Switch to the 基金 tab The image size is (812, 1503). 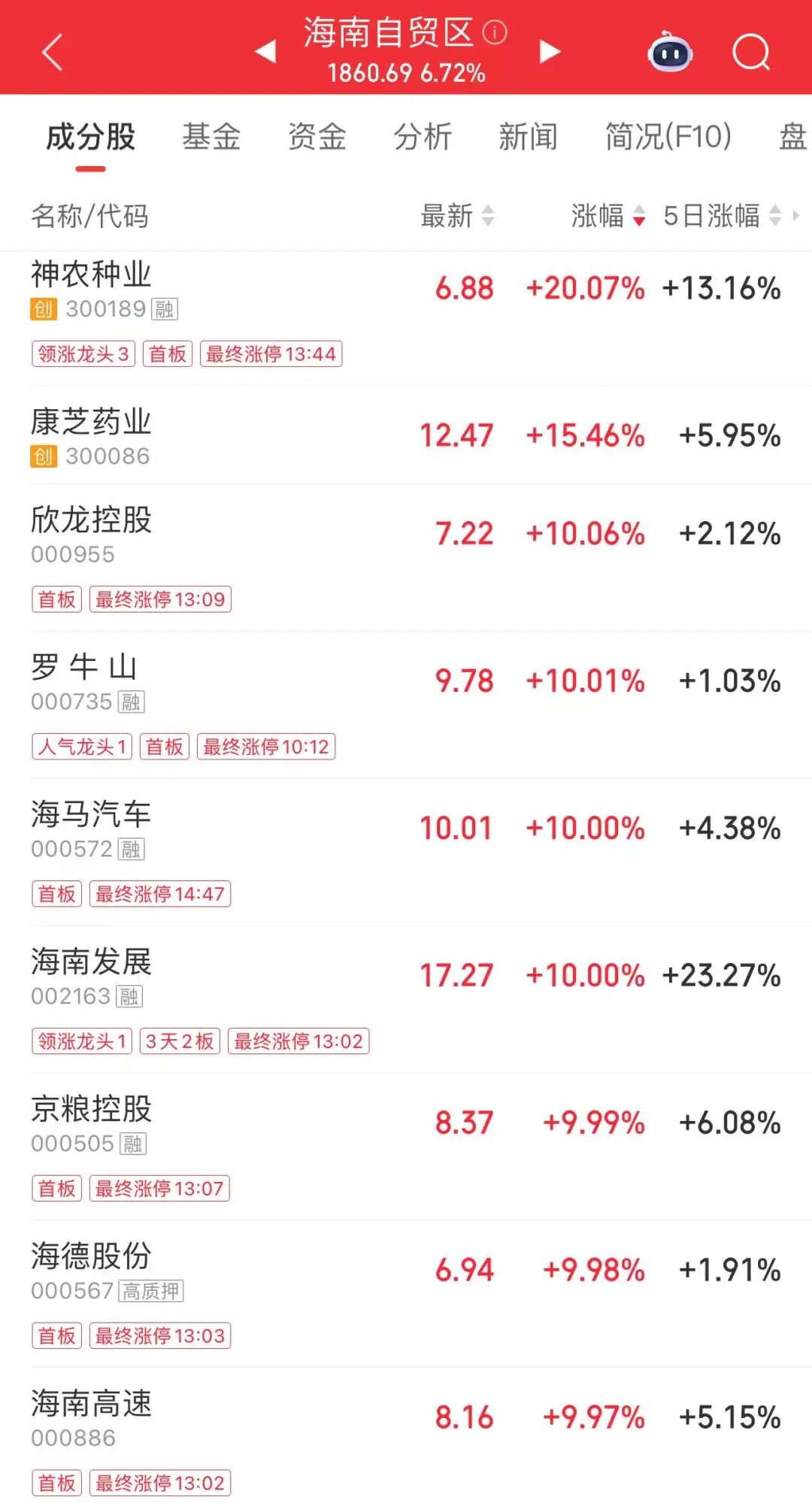(211, 138)
